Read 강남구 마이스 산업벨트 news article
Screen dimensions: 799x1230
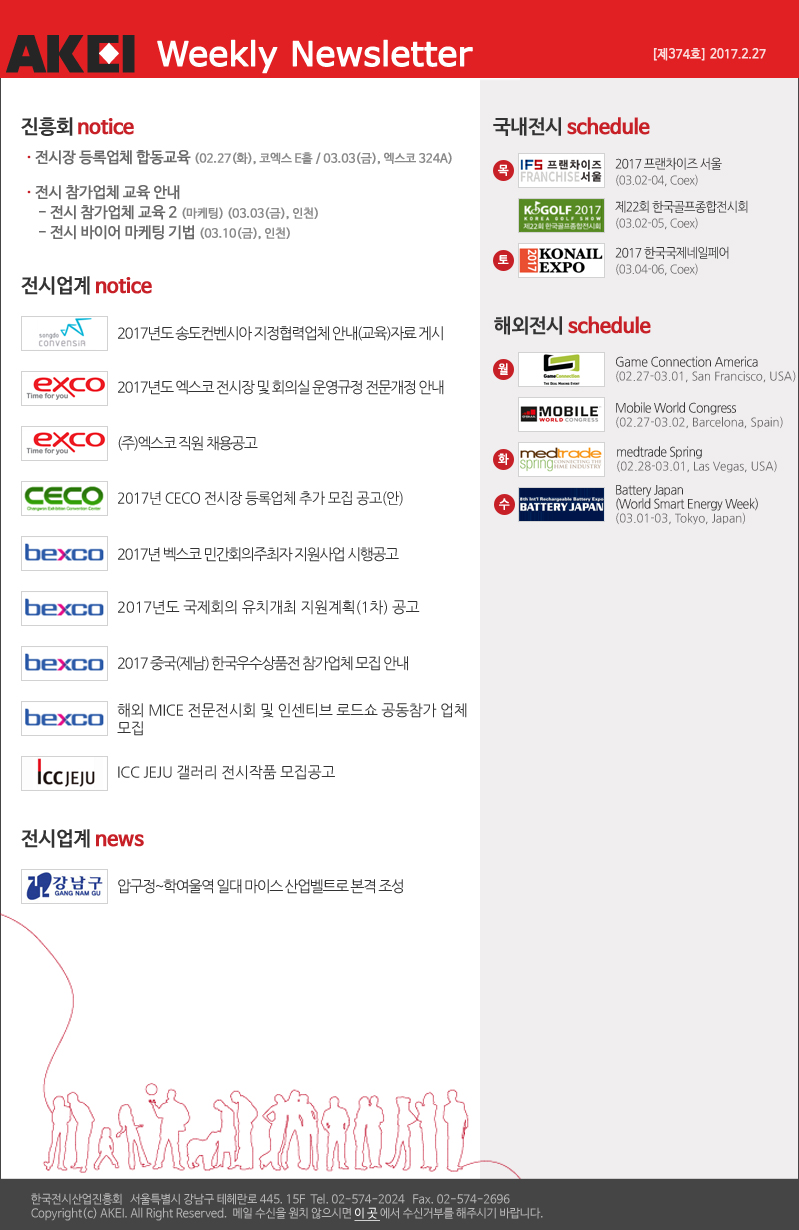click(x=260, y=886)
